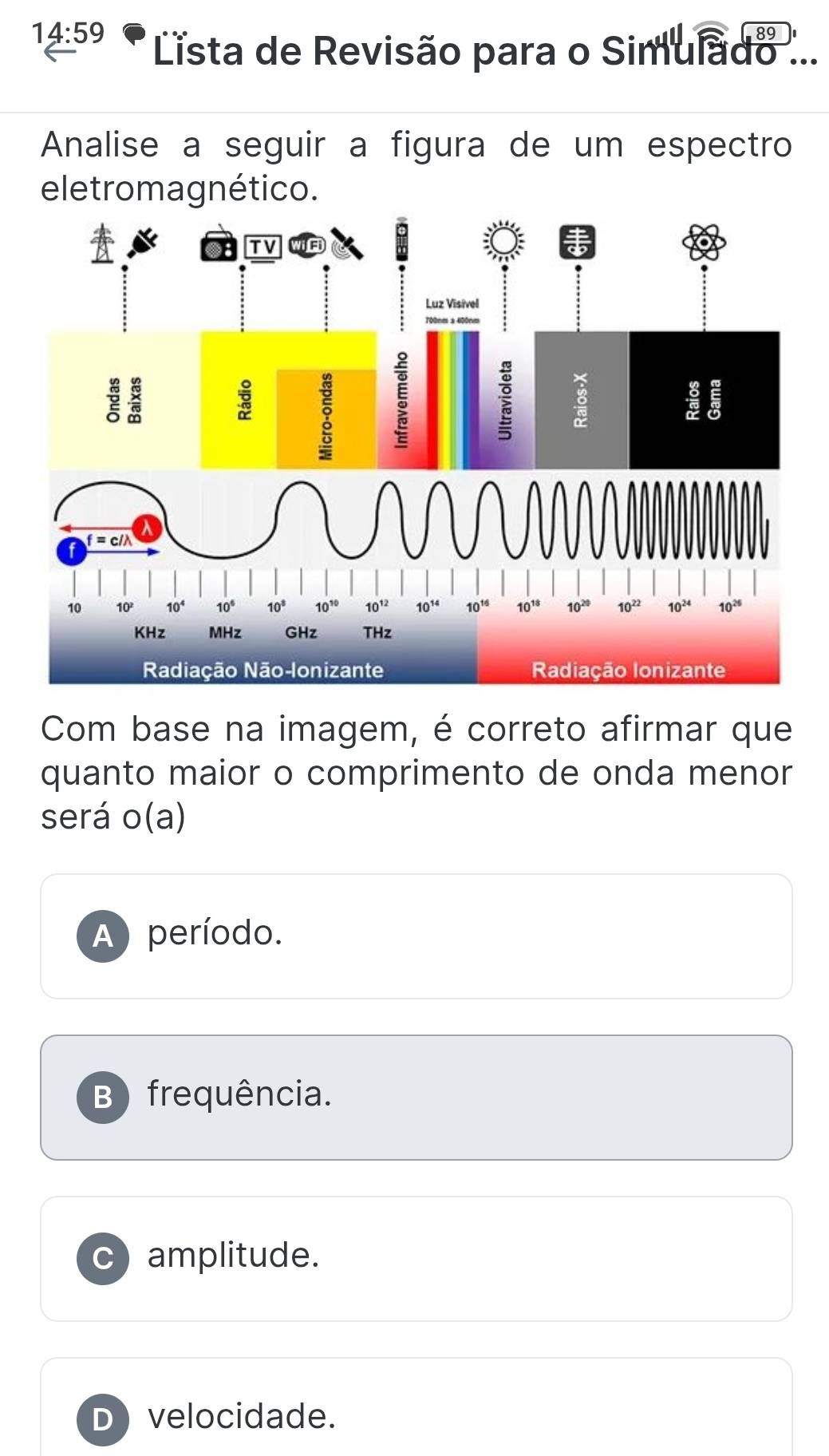Open the electromagnetic spectrum figure
829x1456 pixels.
tap(414, 450)
